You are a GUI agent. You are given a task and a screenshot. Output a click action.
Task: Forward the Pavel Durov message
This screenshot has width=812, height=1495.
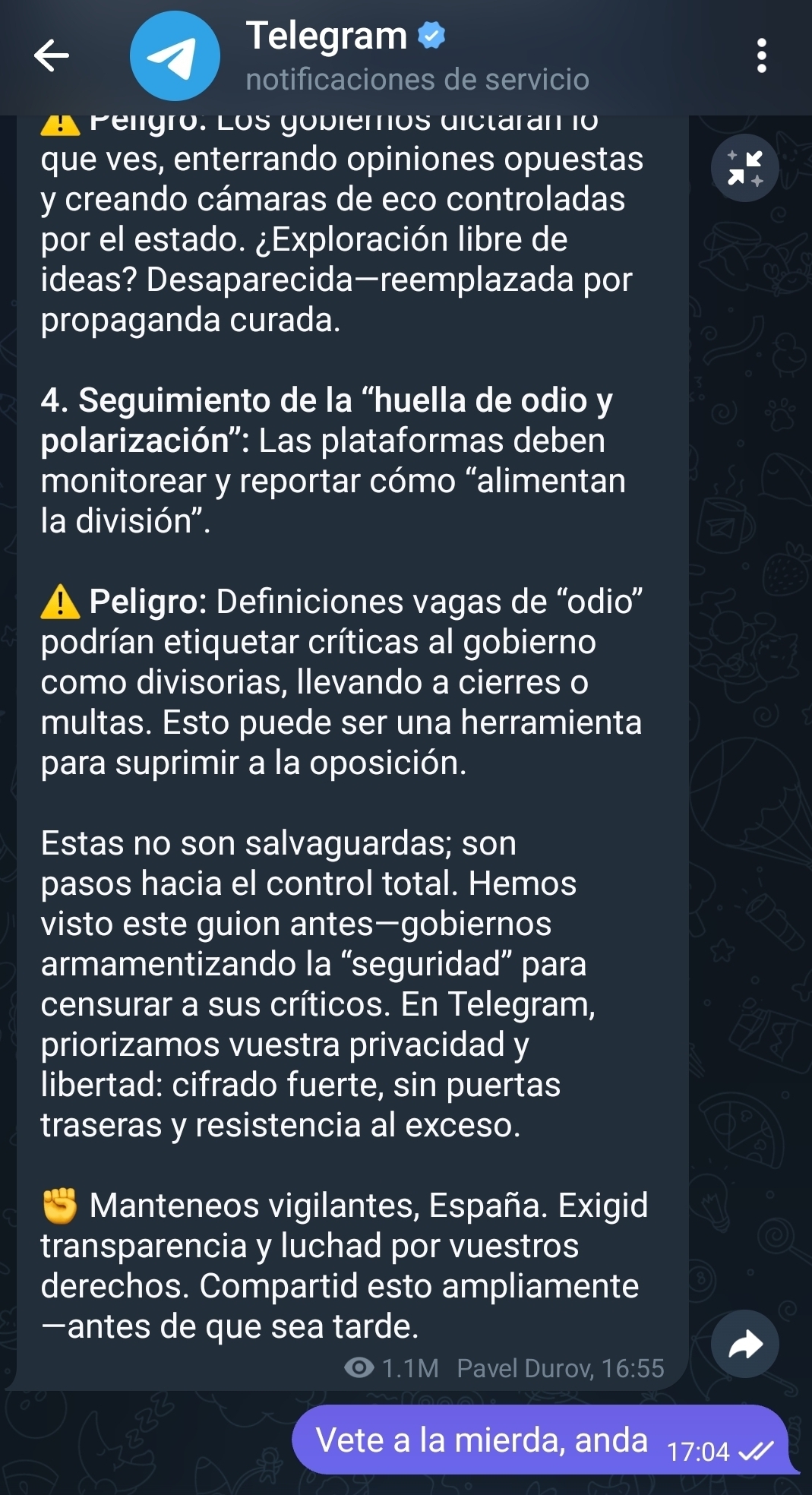[x=744, y=1344]
